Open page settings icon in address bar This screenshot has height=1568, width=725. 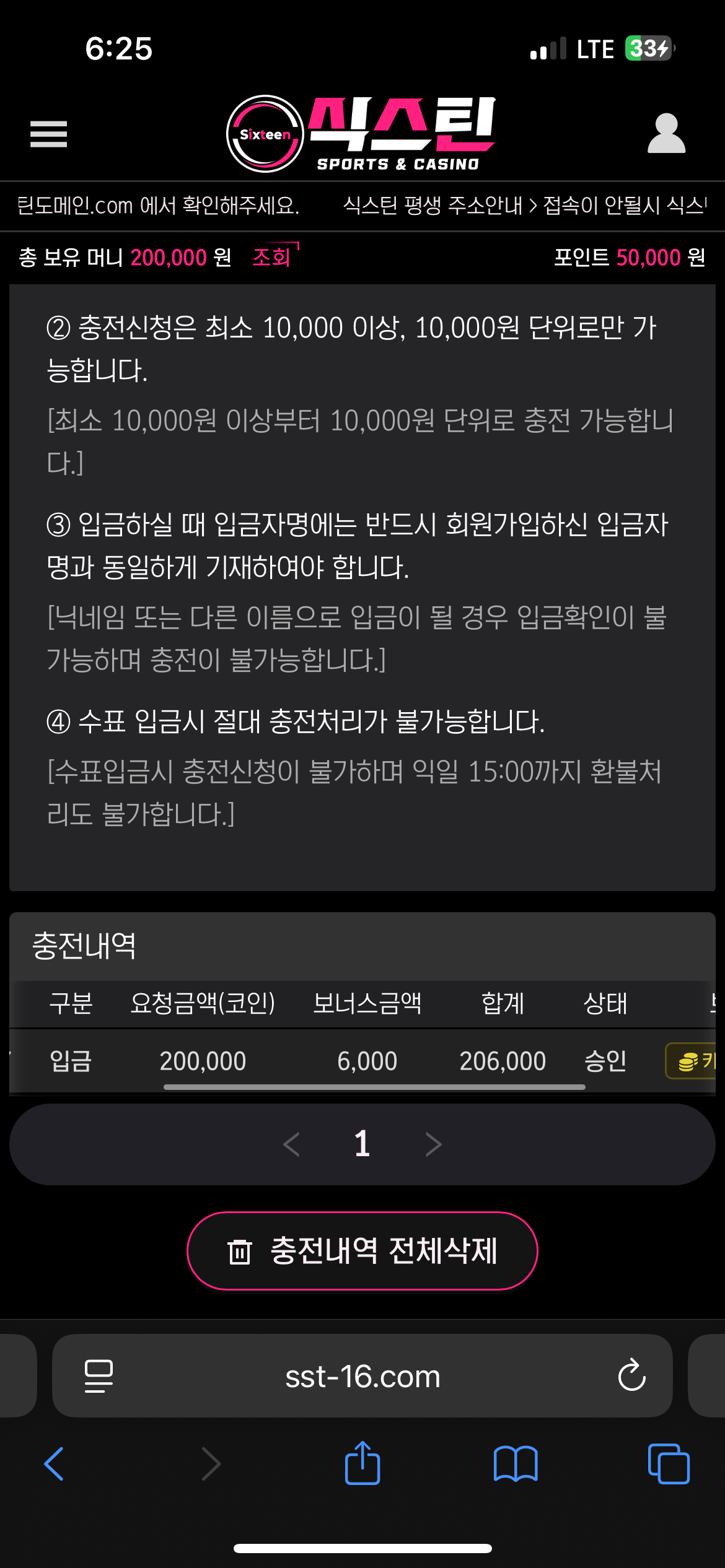99,1376
